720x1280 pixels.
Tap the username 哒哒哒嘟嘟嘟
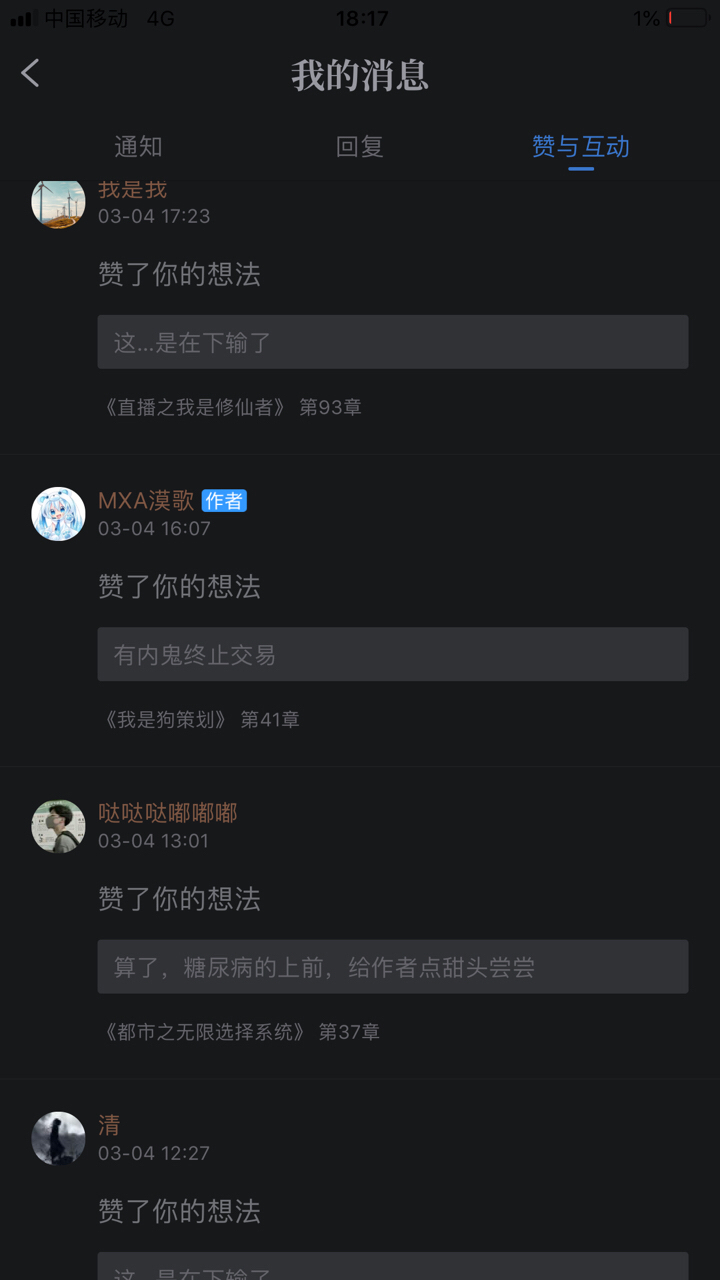pos(167,813)
